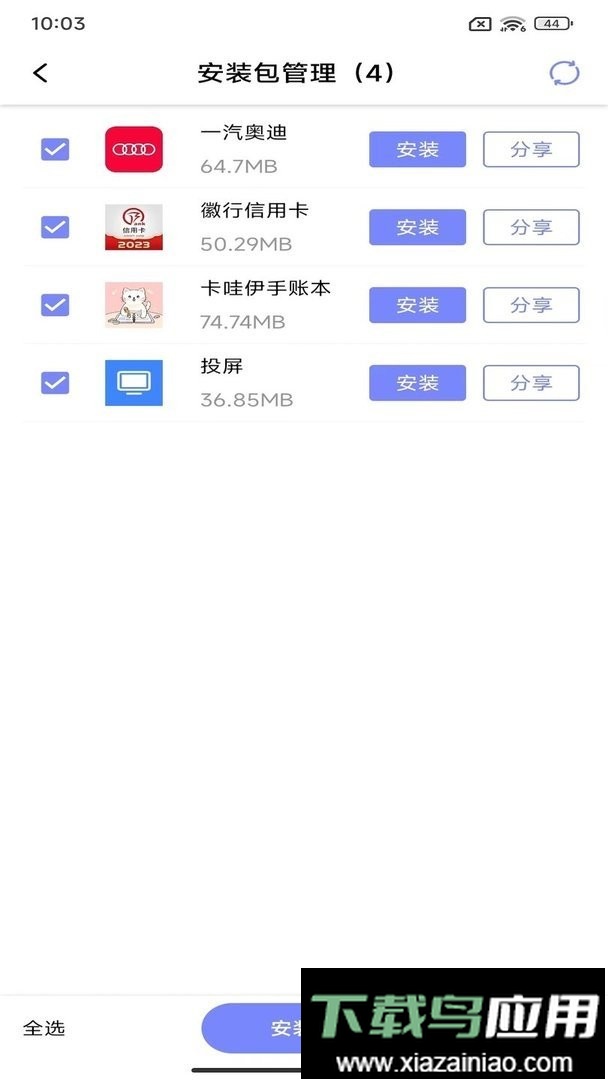The image size is (608, 1080).
Task: Tap 全选 to select all
Action: tap(44, 1028)
